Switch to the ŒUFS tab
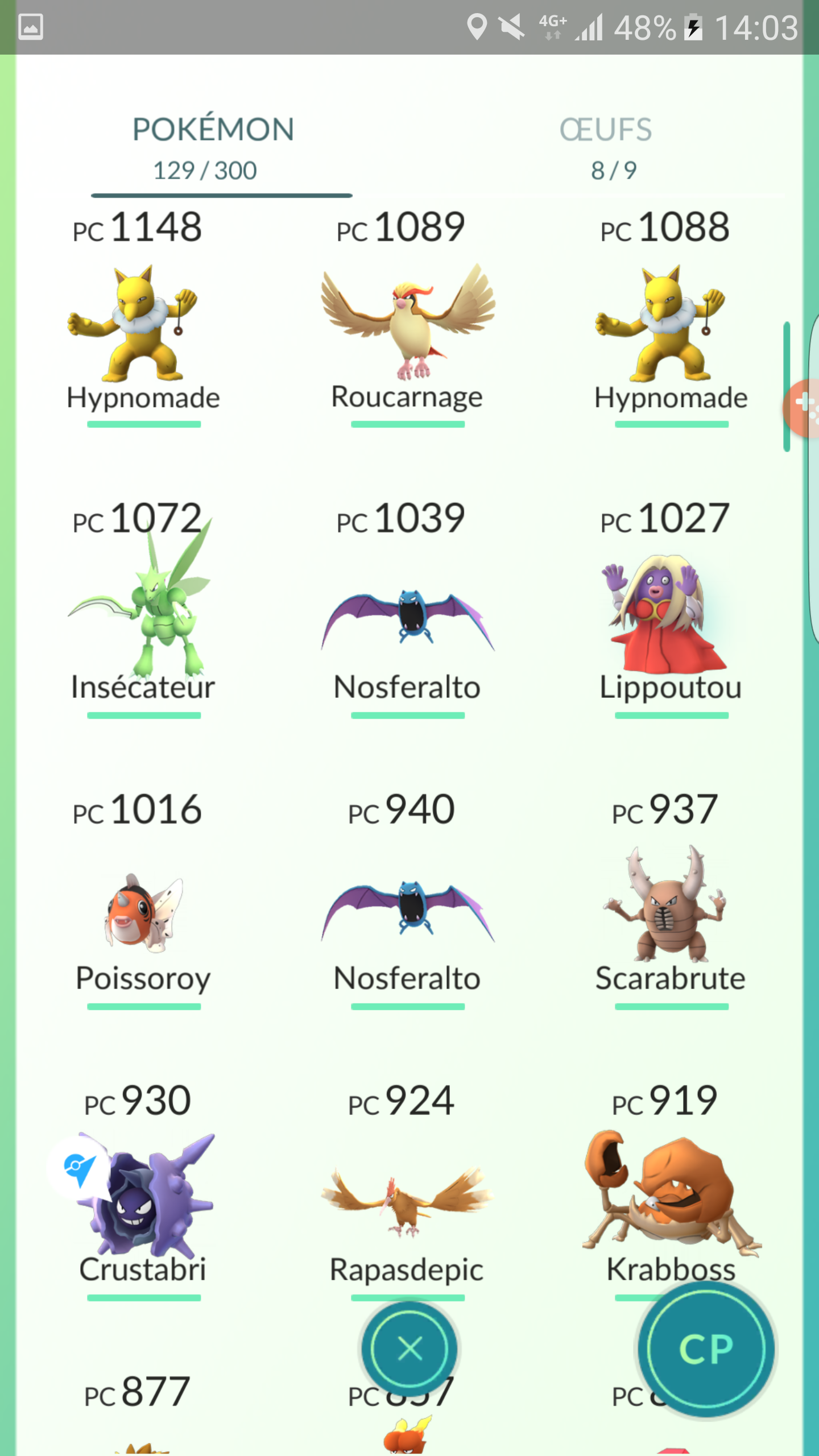Viewport: 819px width, 1456px height. coord(606,148)
